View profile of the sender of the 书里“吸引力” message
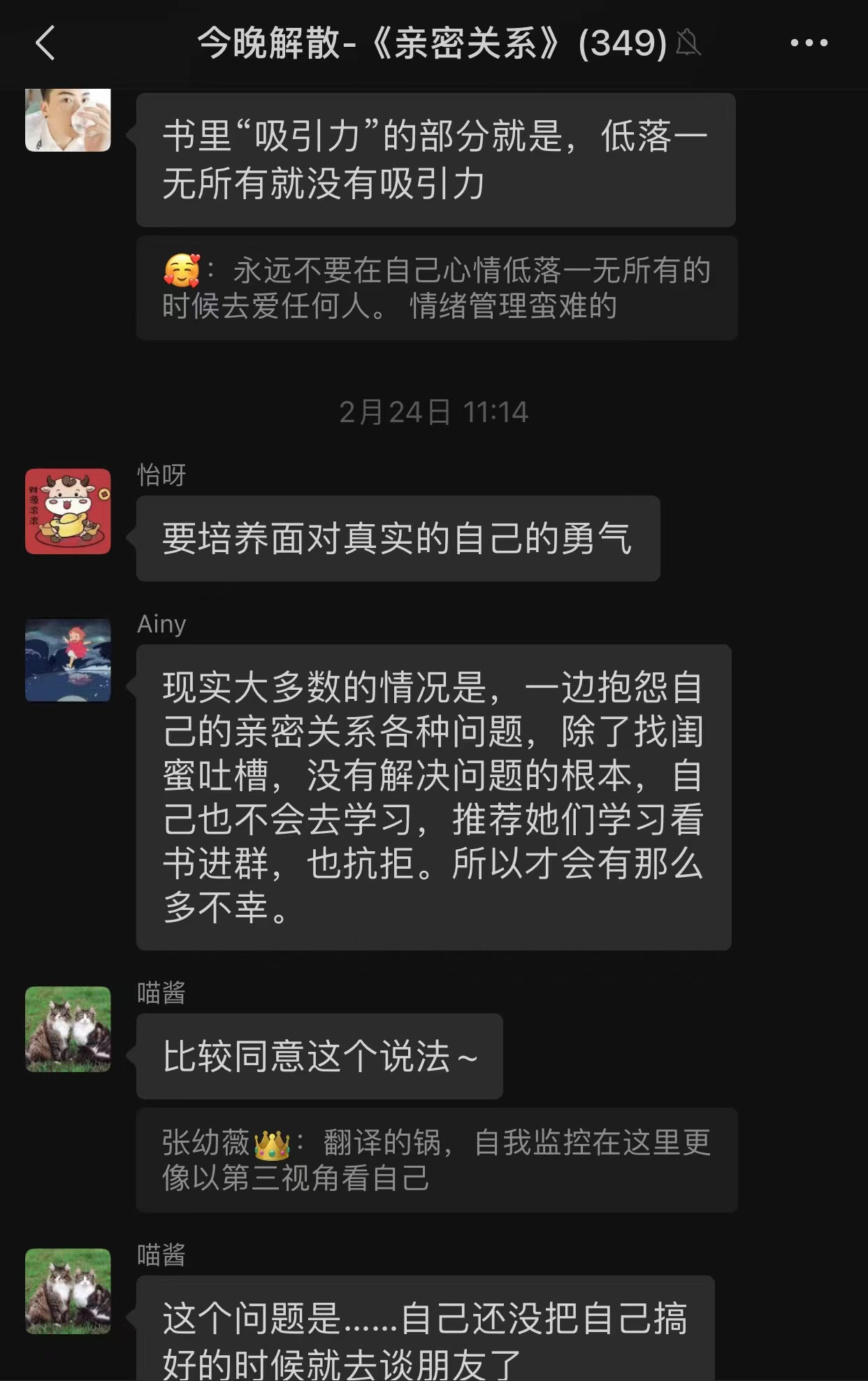 [68, 119]
